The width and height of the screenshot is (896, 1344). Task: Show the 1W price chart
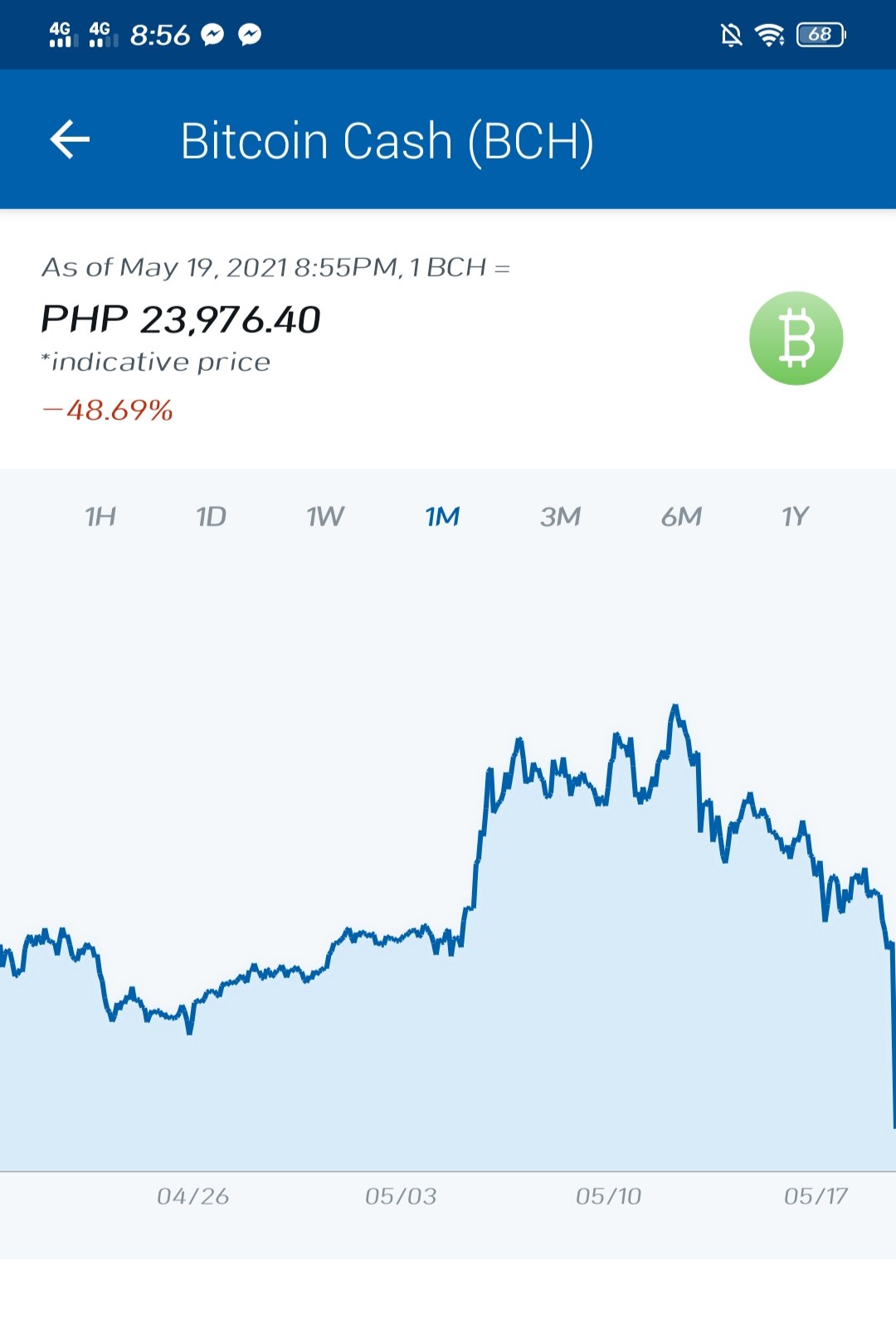pyautogui.click(x=325, y=517)
